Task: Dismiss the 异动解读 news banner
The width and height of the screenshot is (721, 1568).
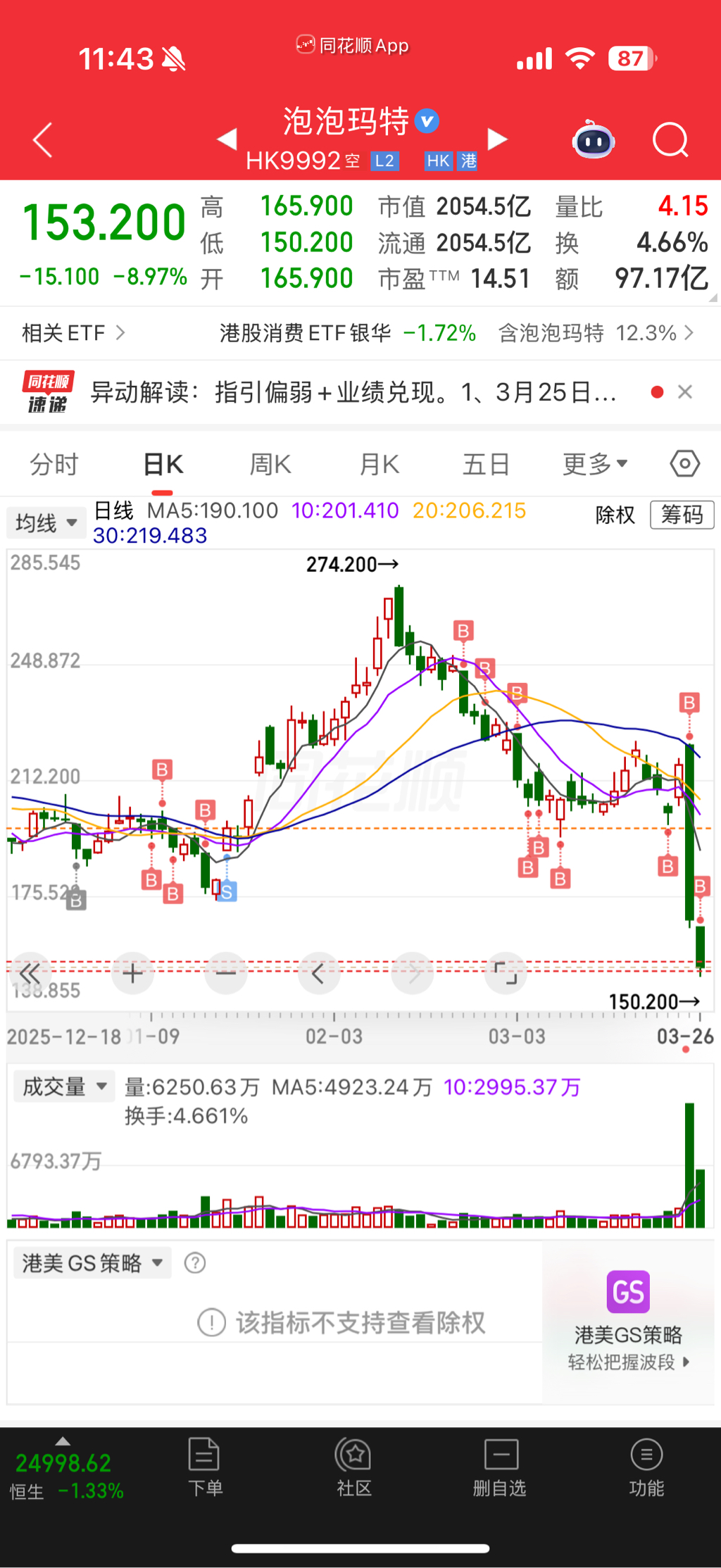Action: click(x=685, y=392)
